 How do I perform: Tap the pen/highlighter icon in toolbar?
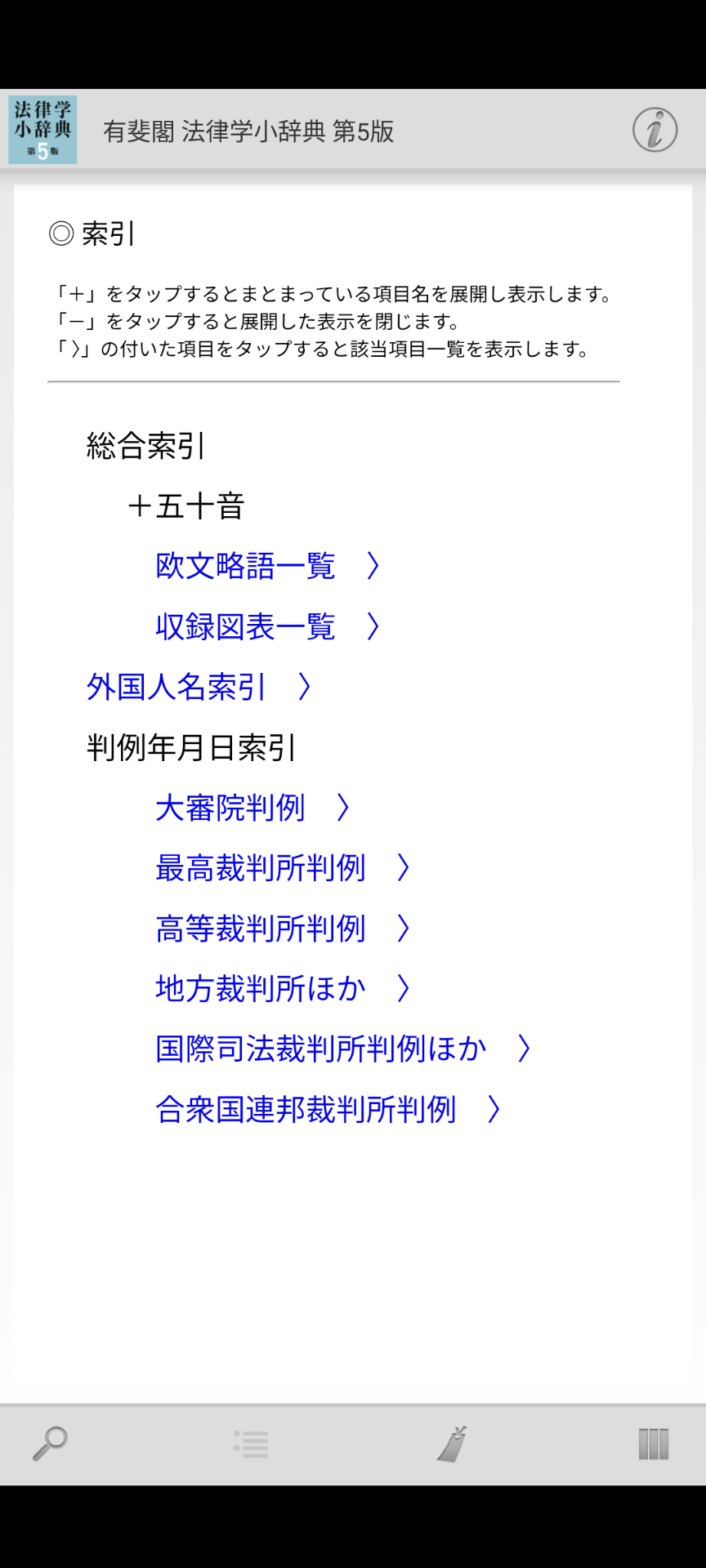(x=452, y=1443)
